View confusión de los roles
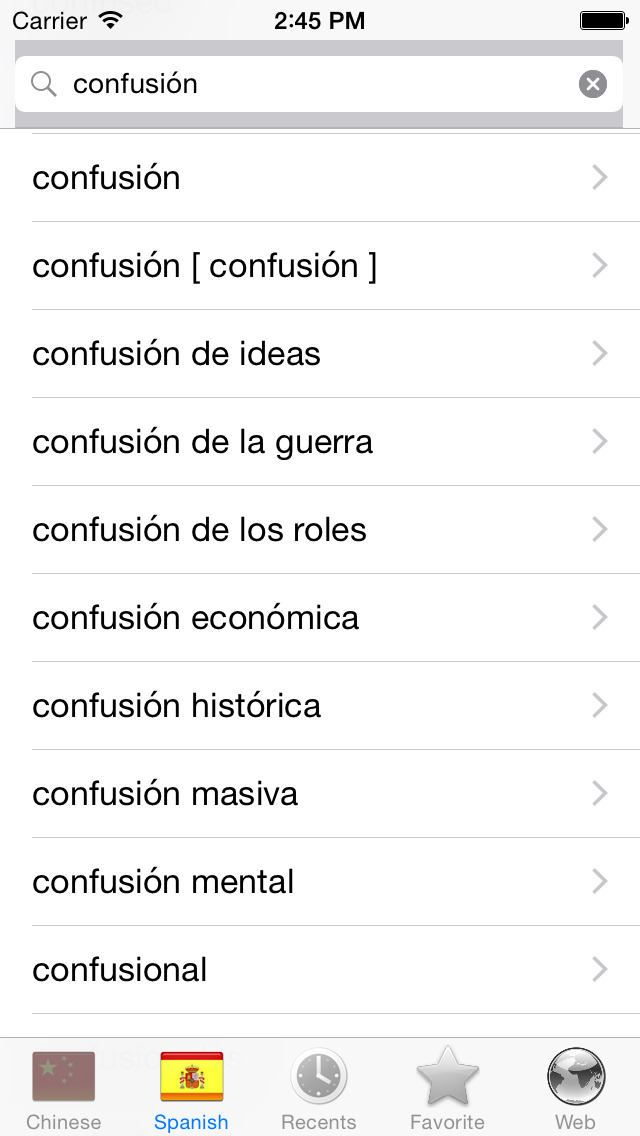 tap(320, 530)
